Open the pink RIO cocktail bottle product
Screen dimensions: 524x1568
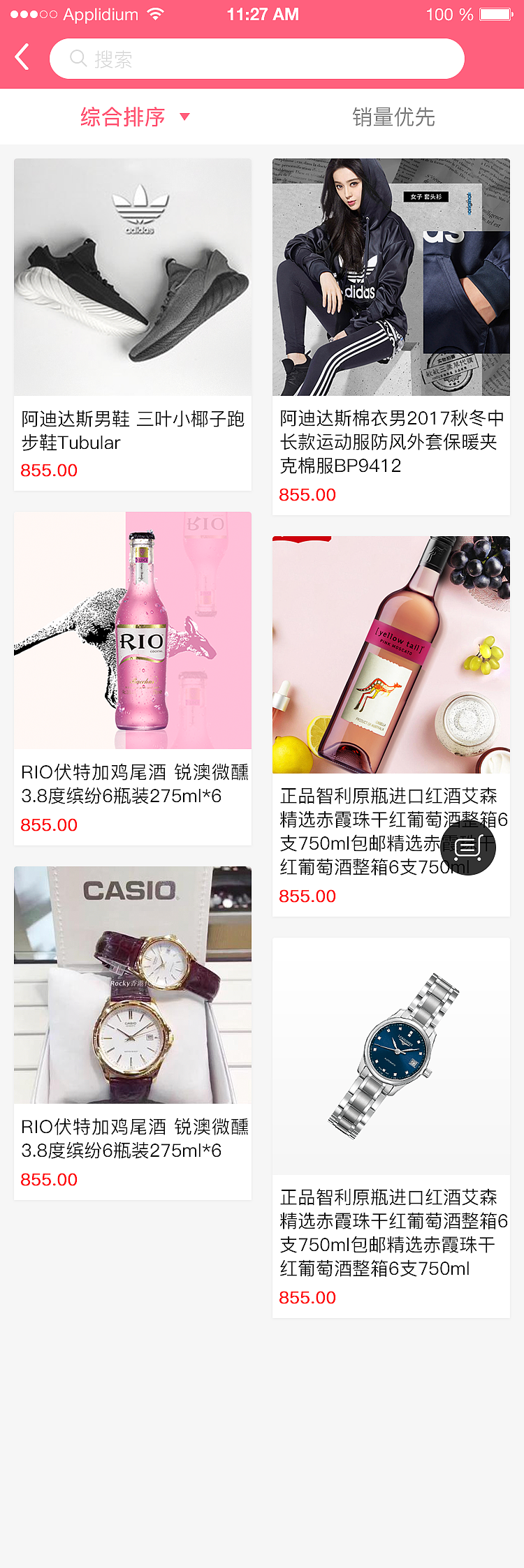click(133, 630)
